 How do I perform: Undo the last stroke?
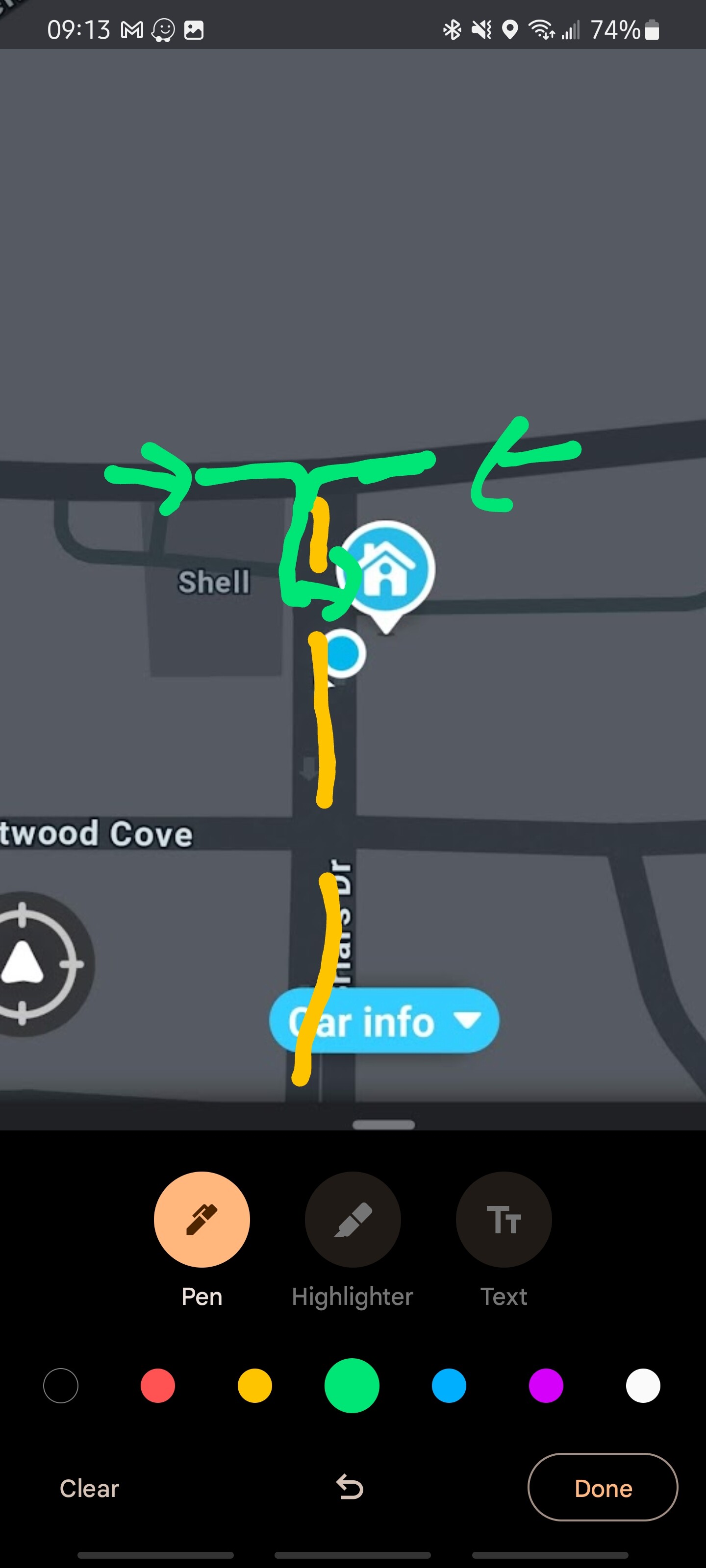[350, 1487]
